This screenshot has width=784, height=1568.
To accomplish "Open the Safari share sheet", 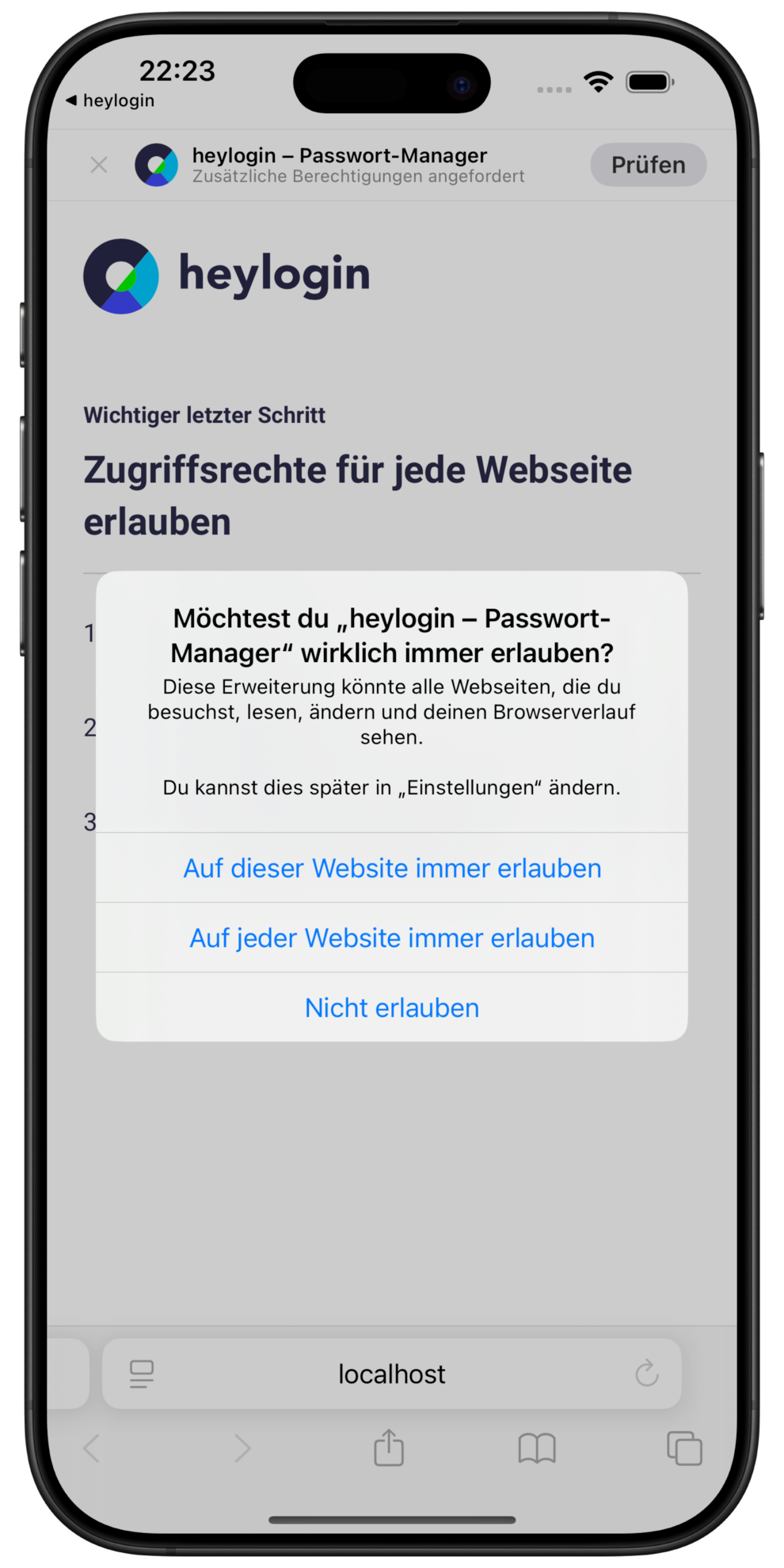I will (x=389, y=1448).
